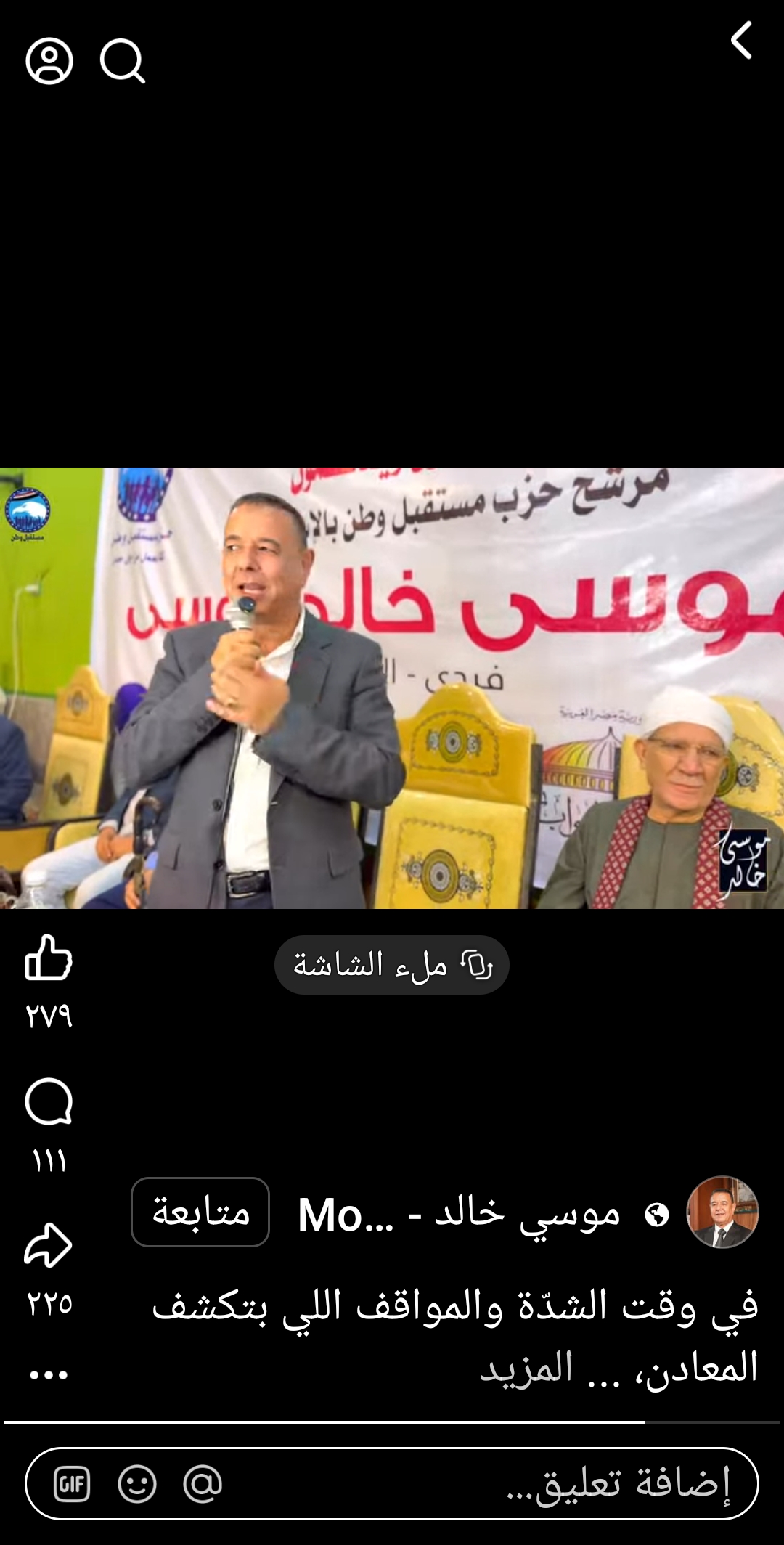Open موسي خالد profile picture
This screenshot has height=1545, width=784.
point(722,1212)
